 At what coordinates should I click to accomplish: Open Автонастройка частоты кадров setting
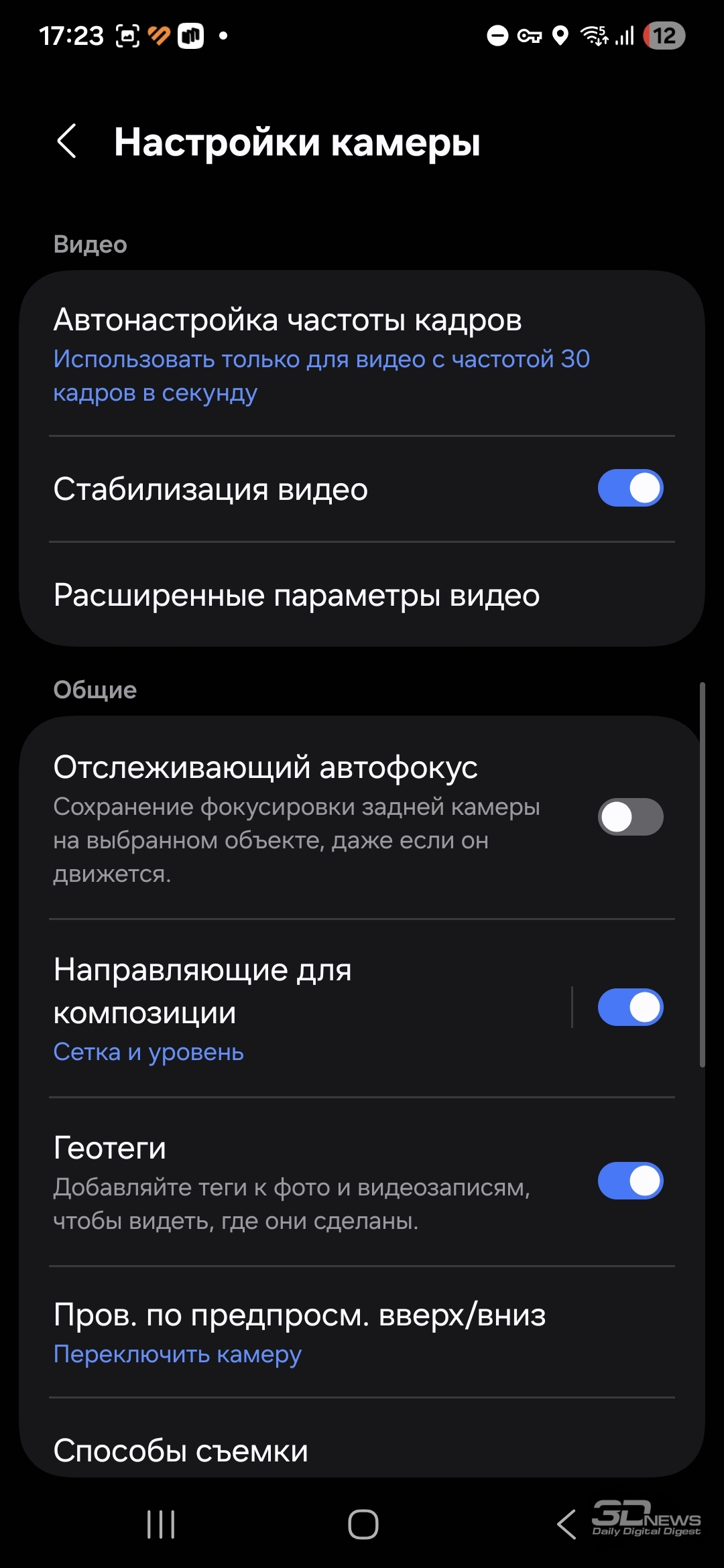pos(362,354)
